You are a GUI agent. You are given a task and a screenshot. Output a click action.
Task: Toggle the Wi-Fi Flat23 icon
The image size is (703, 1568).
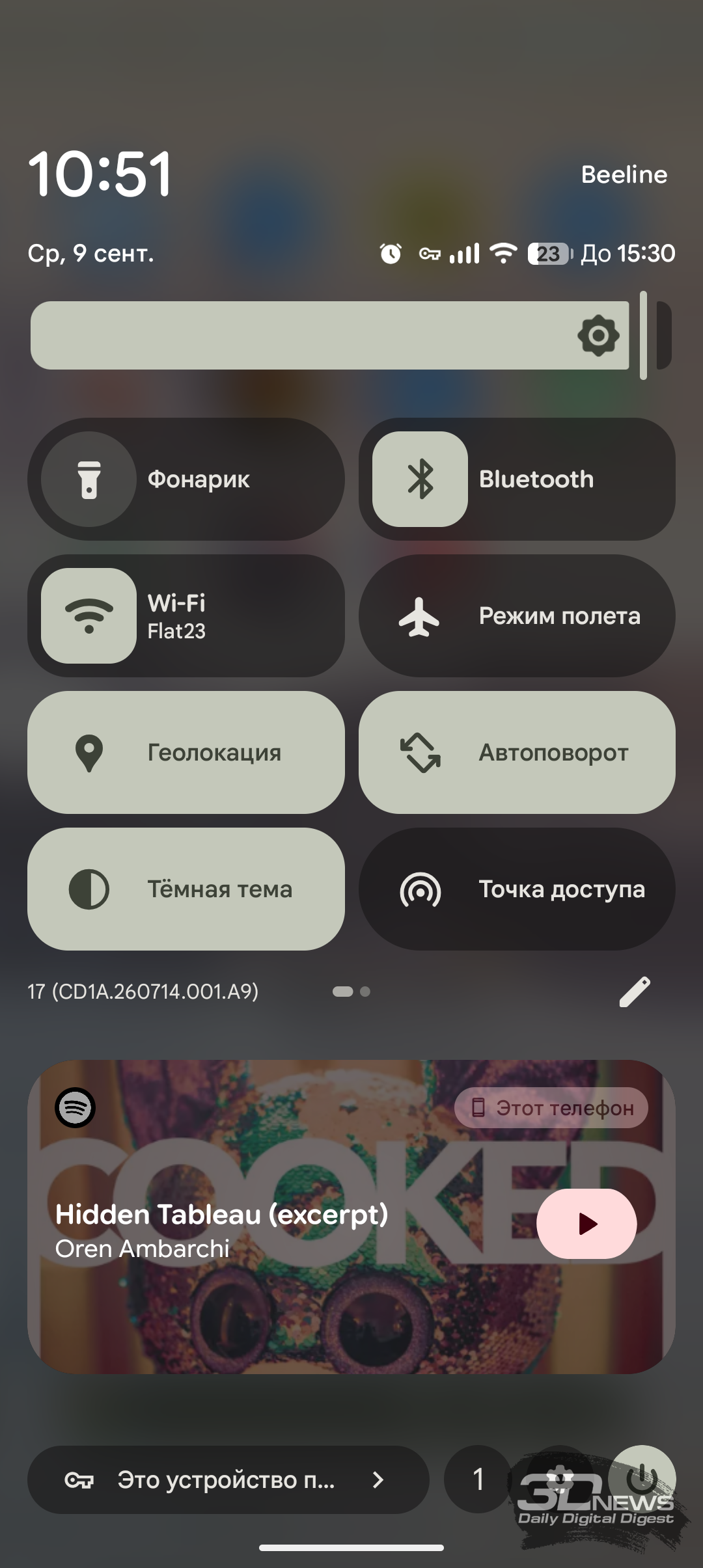point(89,615)
